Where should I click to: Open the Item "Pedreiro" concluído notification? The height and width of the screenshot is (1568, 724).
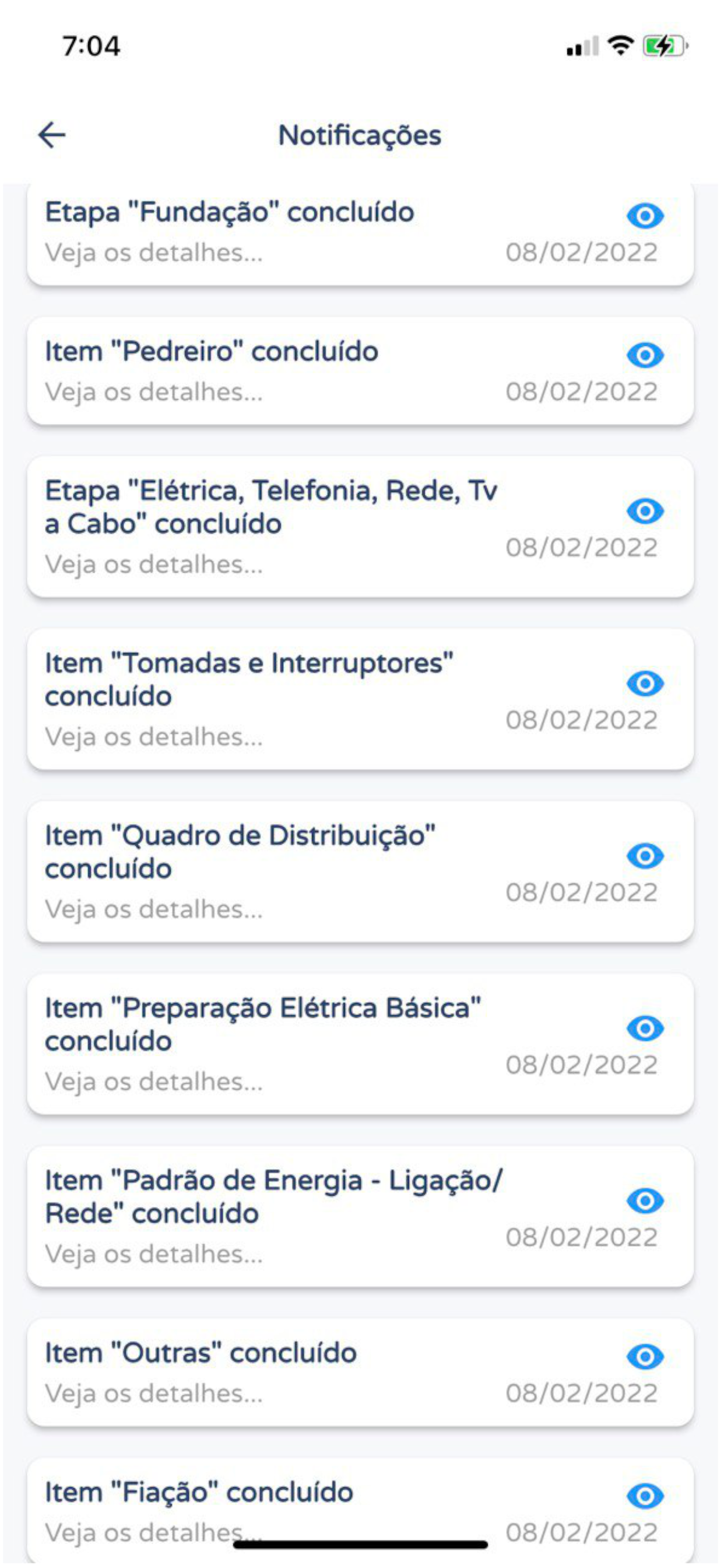tap(360, 370)
